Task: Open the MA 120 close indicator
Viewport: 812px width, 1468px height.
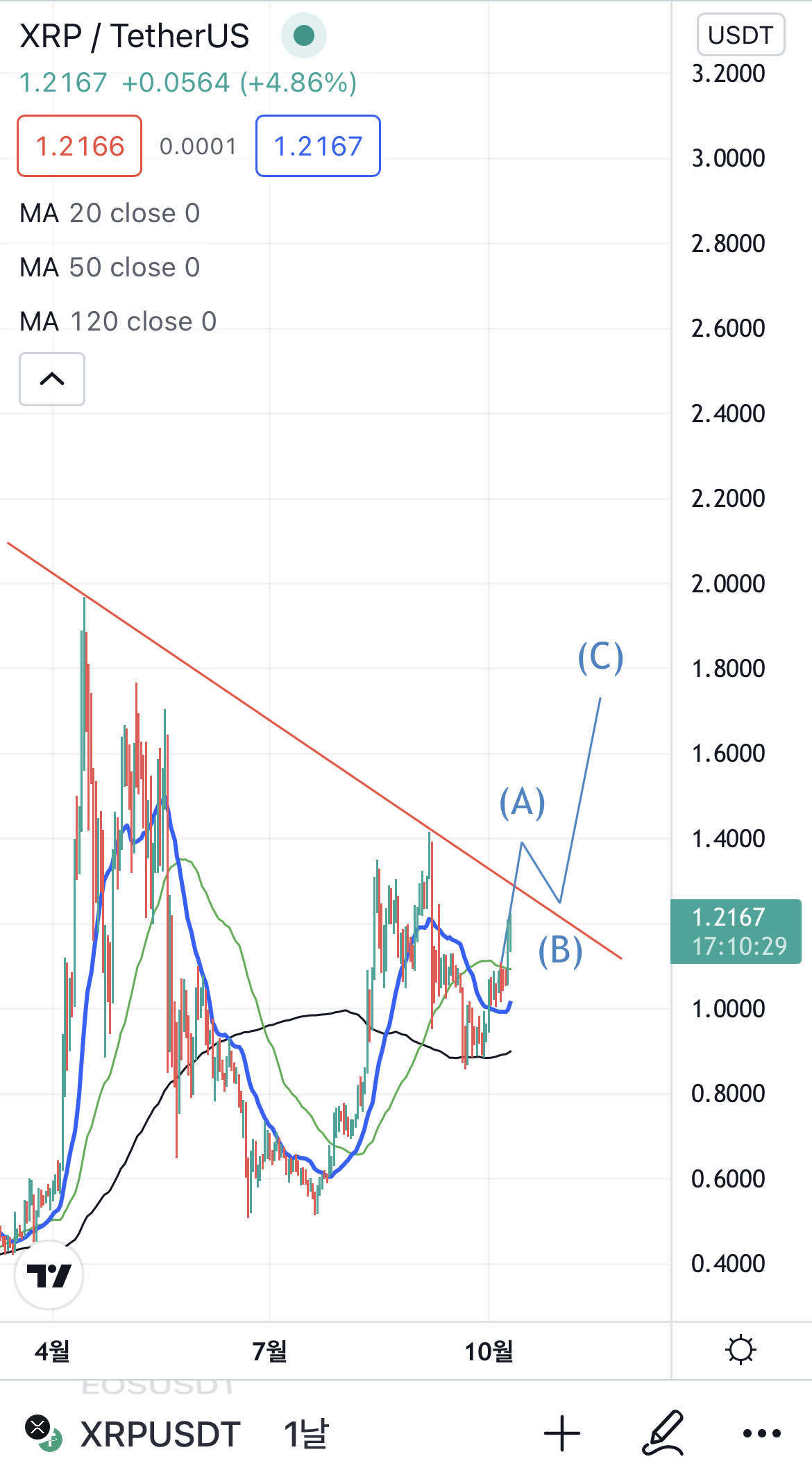Action: tap(118, 322)
